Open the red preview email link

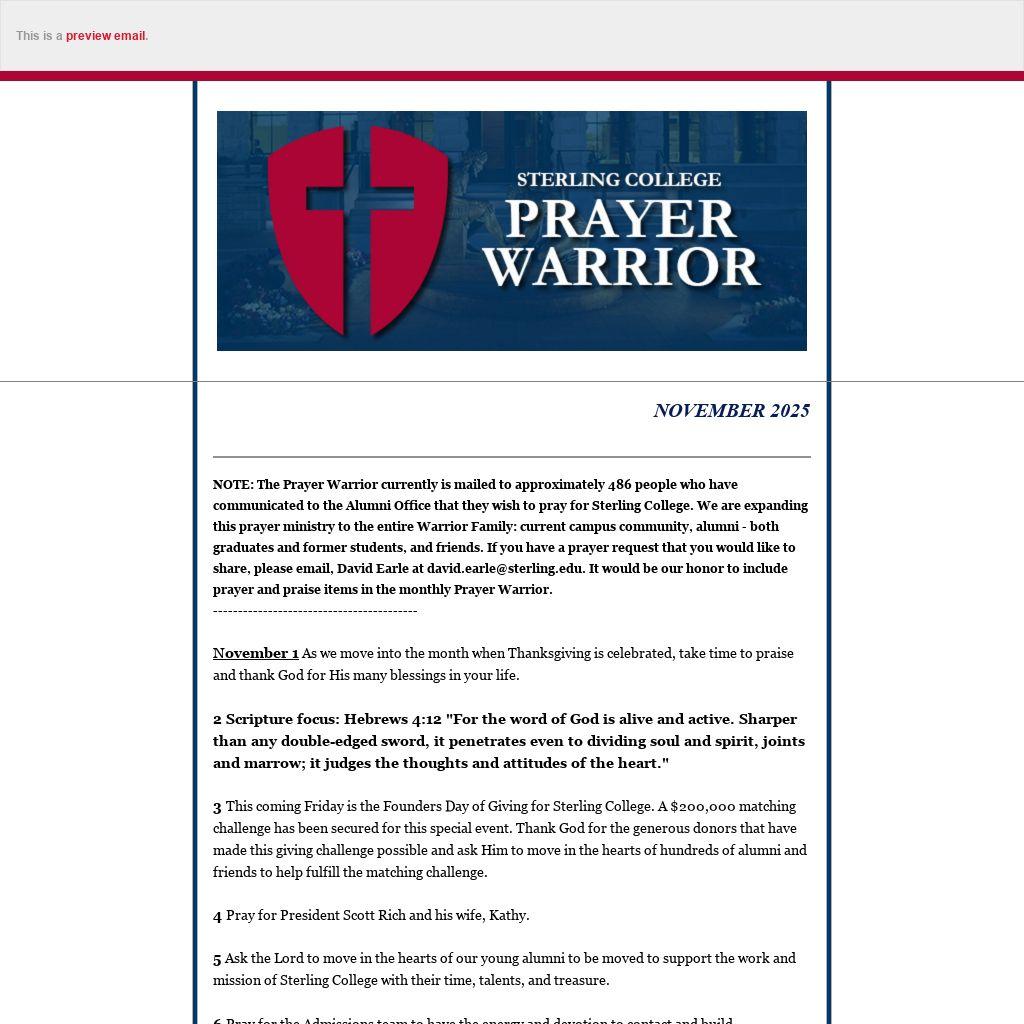[x=105, y=36]
